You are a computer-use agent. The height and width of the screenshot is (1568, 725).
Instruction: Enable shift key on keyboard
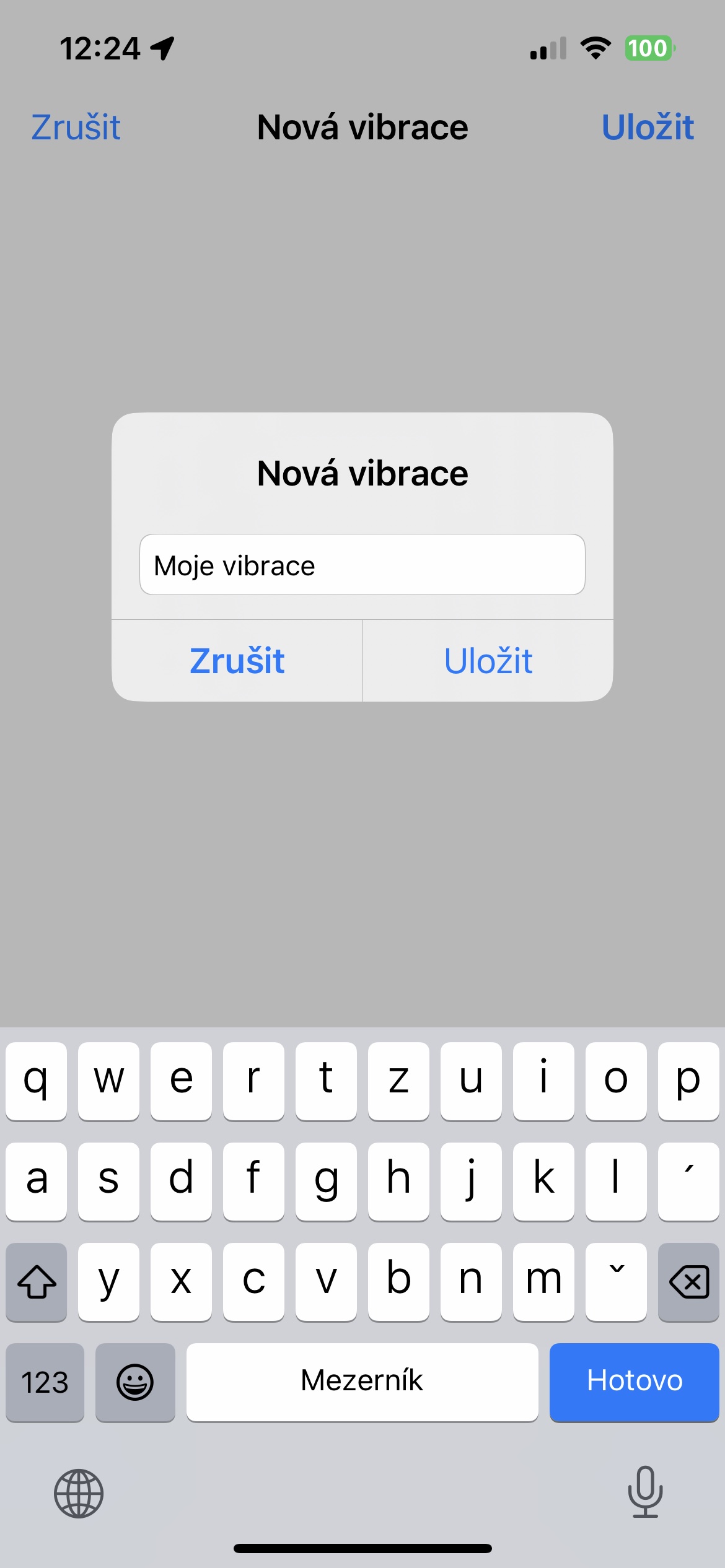37,1281
